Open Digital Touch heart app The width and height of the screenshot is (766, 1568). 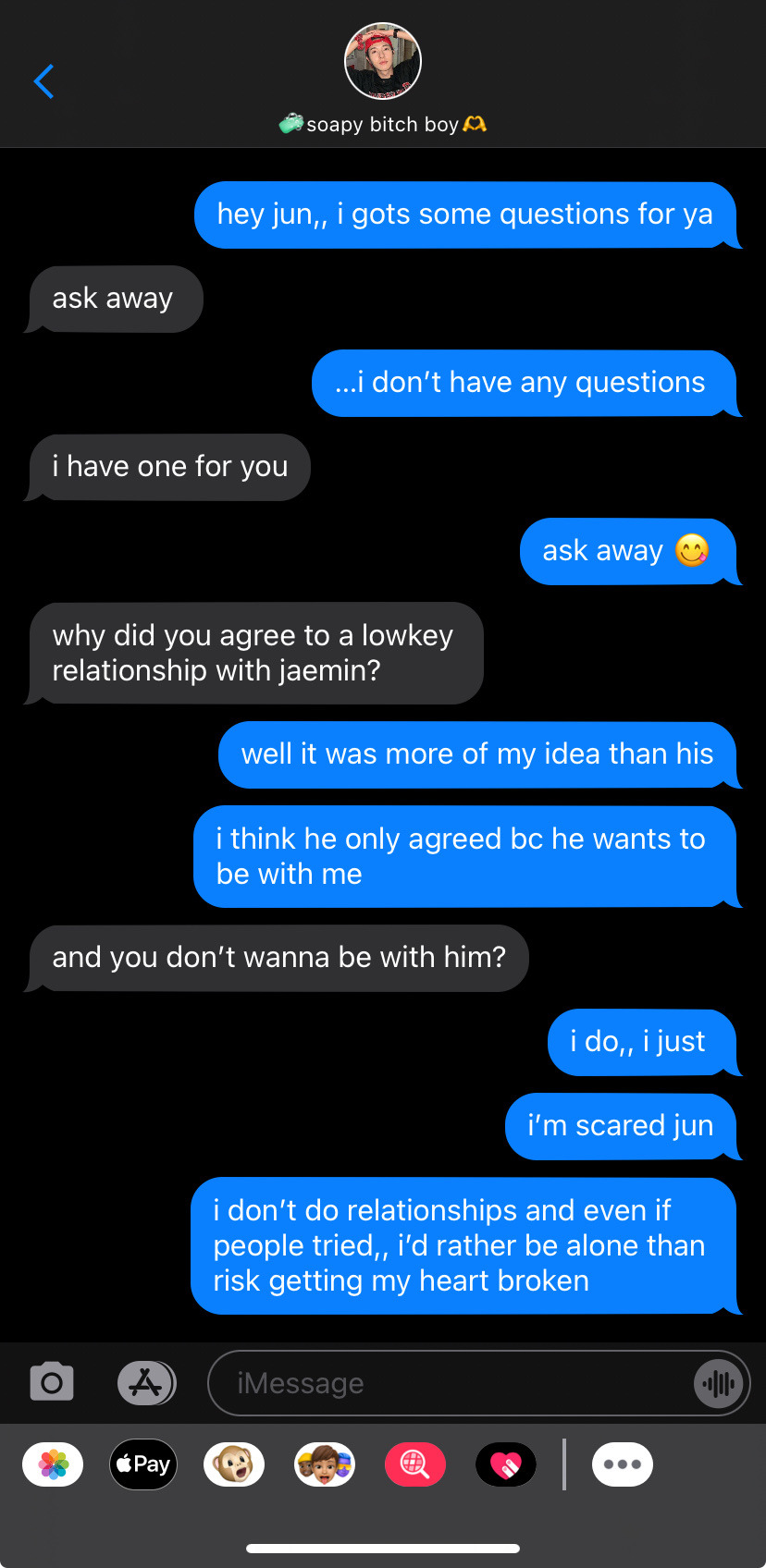click(506, 1464)
